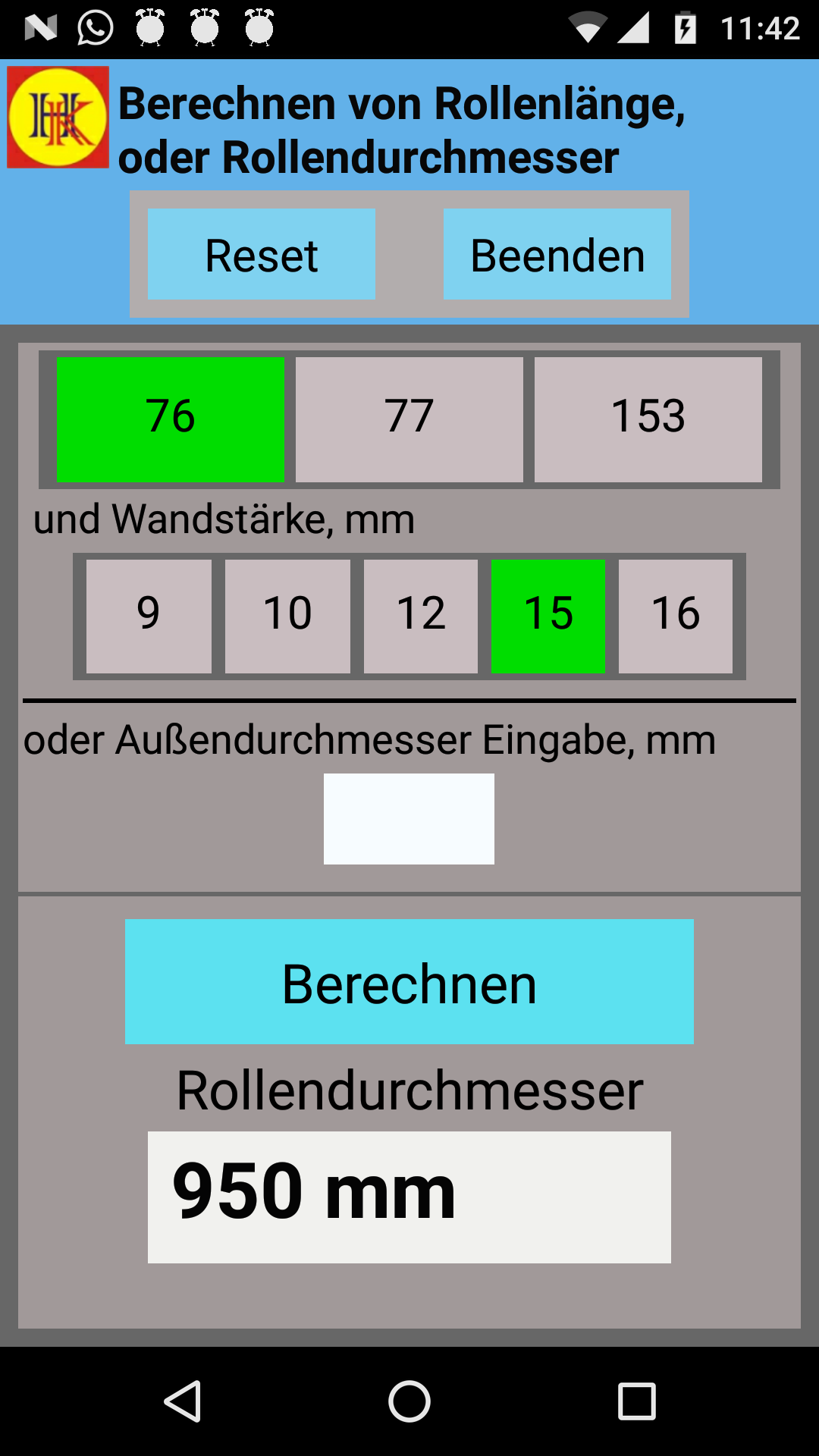This screenshot has height=1456, width=819.
Task: Select wall thickness 15
Action: 548,616
